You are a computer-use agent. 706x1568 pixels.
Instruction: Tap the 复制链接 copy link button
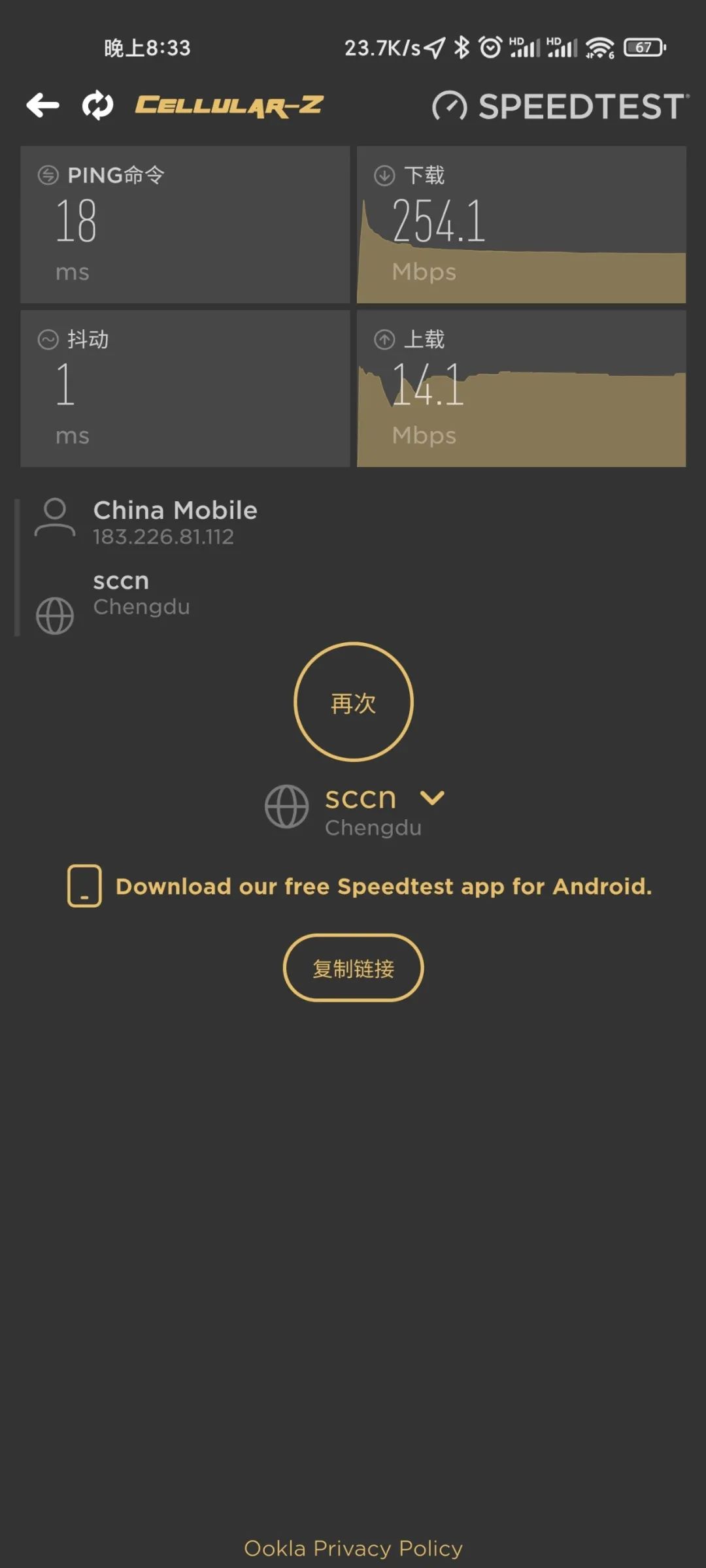pyautogui.click(x=353, y=969)
